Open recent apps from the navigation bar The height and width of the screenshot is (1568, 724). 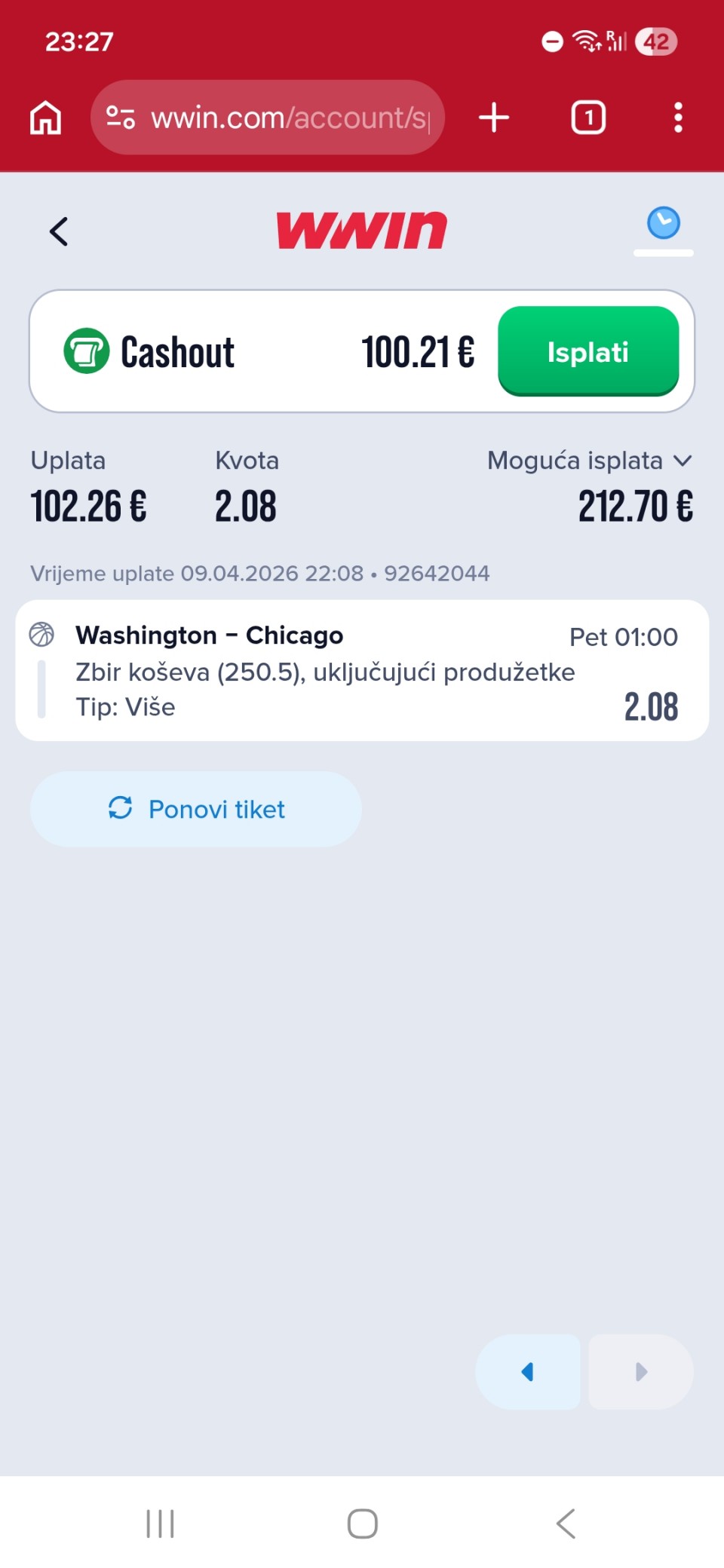tap(160, 1524)
